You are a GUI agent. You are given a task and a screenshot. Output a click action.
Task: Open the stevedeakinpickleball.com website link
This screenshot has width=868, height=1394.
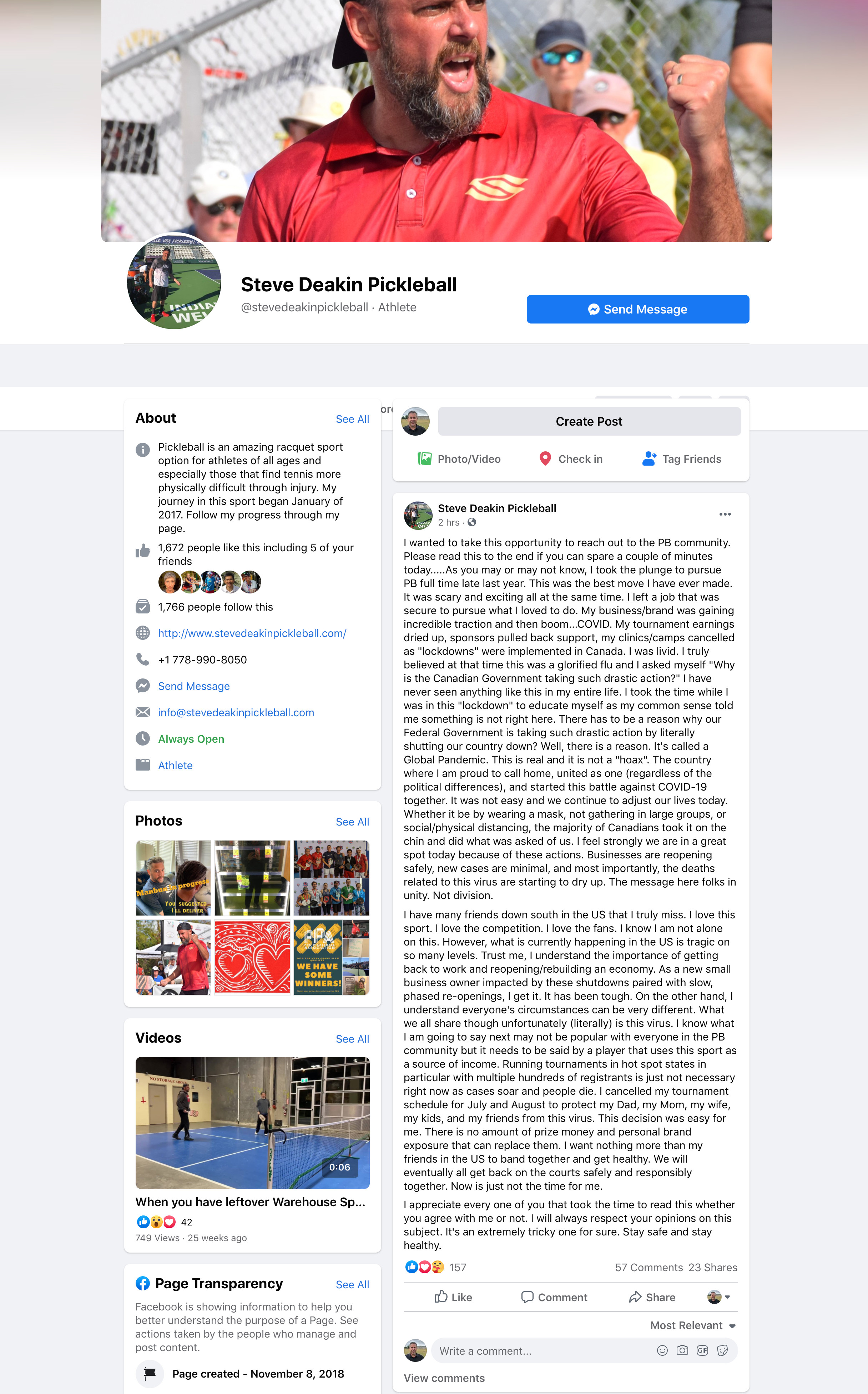(252, 633)
